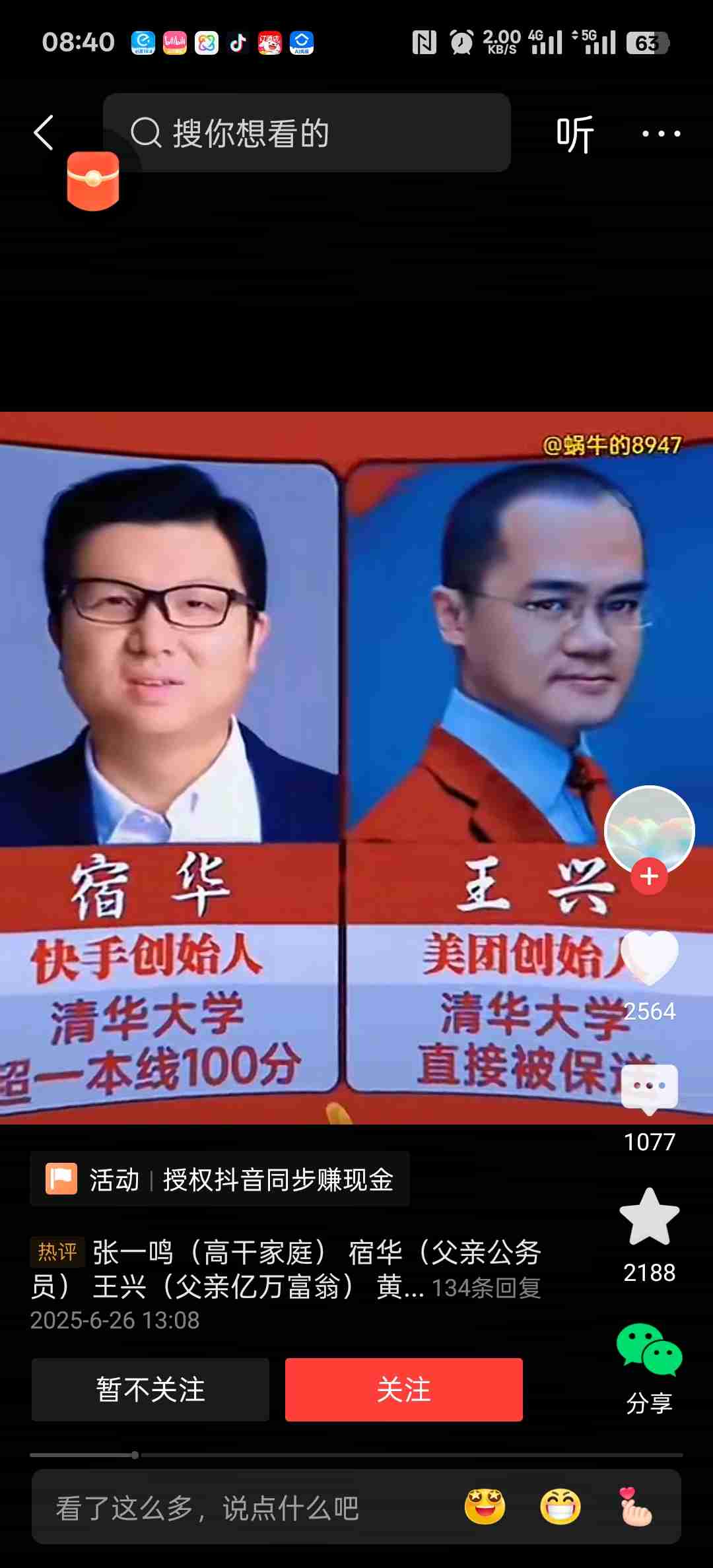Open the three-dot overflow menu
Image resolution: width=713 pixels, height=1568 pixels.
point(661,134)
